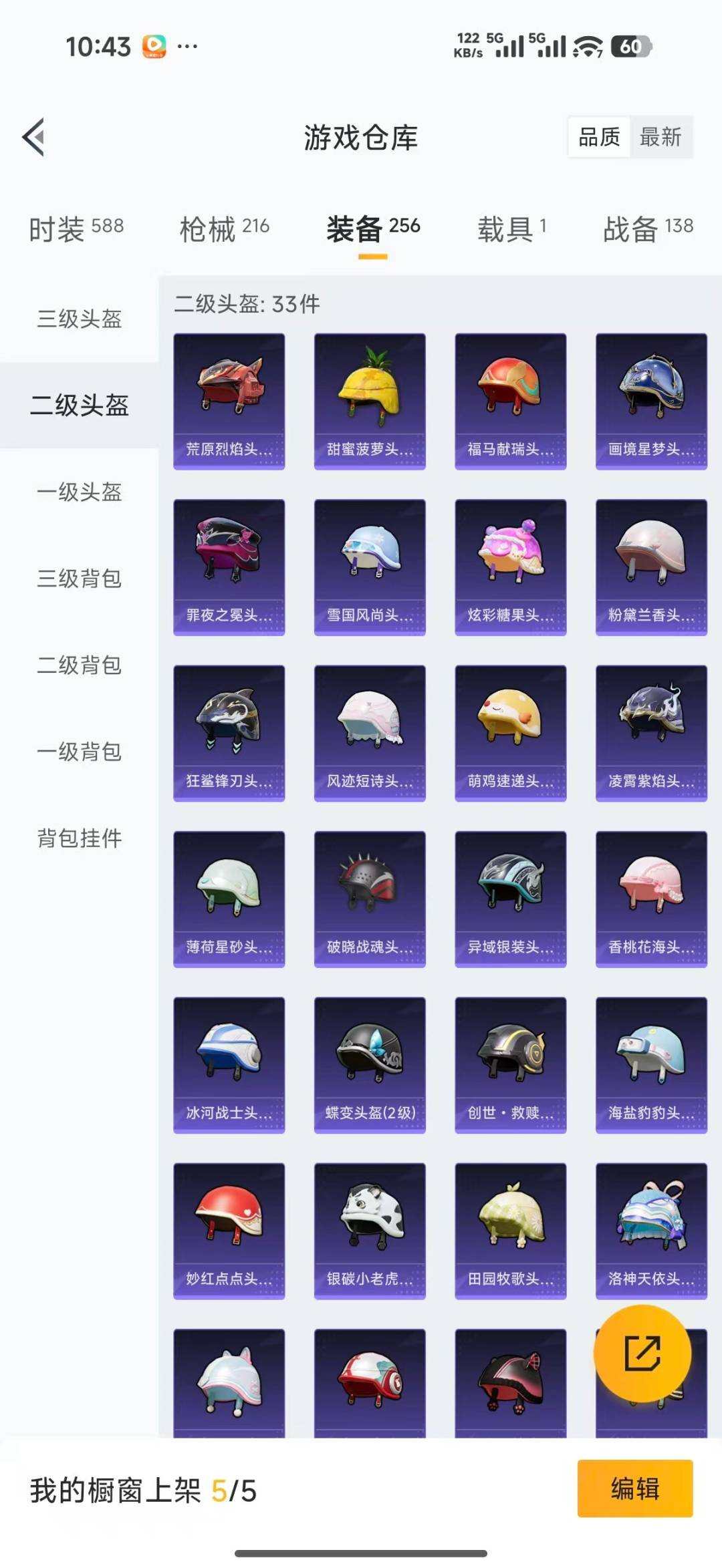
Task: Tap the share floating action icon
Action: 644,1352
